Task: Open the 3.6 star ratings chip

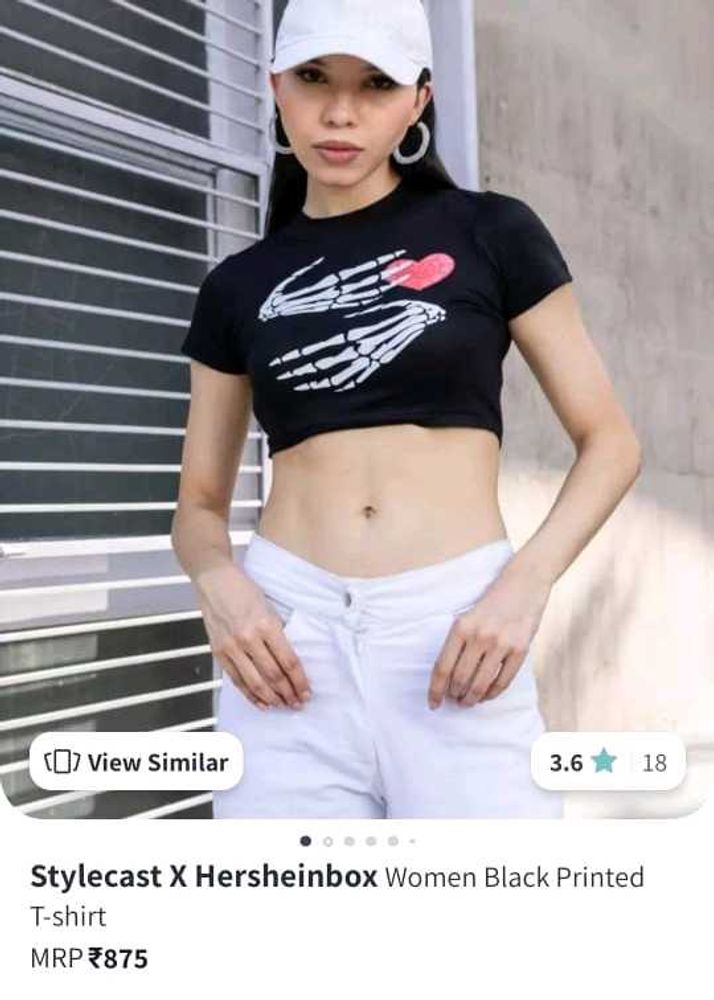Action: coord(607,762)
